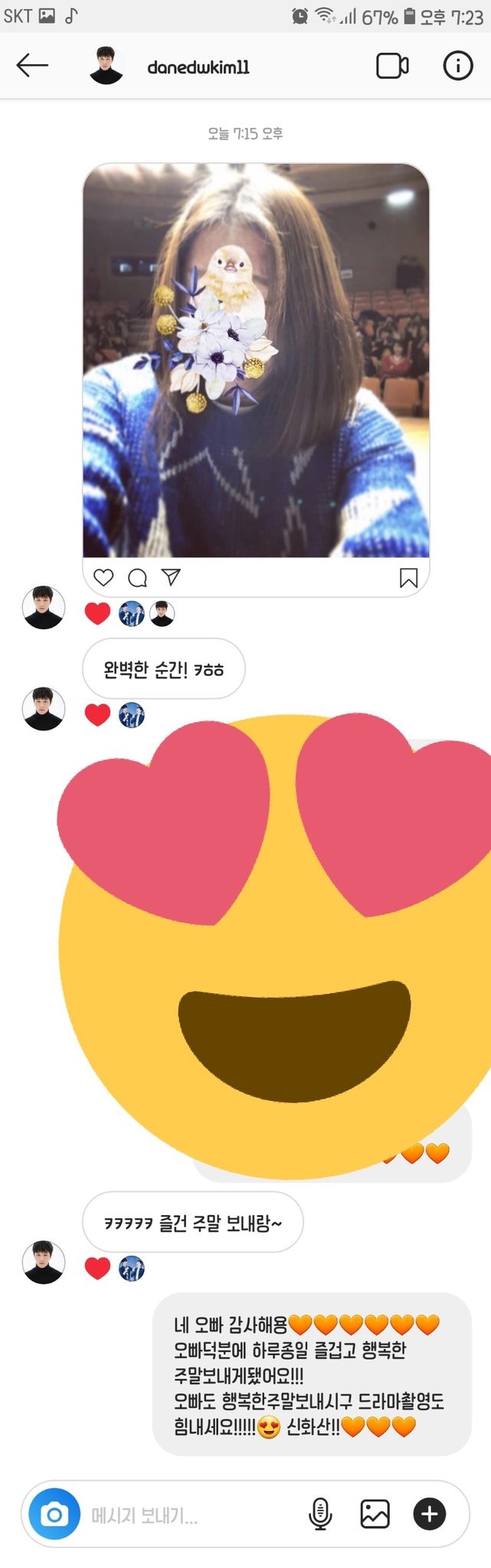Bookmark the shared post

point(408,577)
